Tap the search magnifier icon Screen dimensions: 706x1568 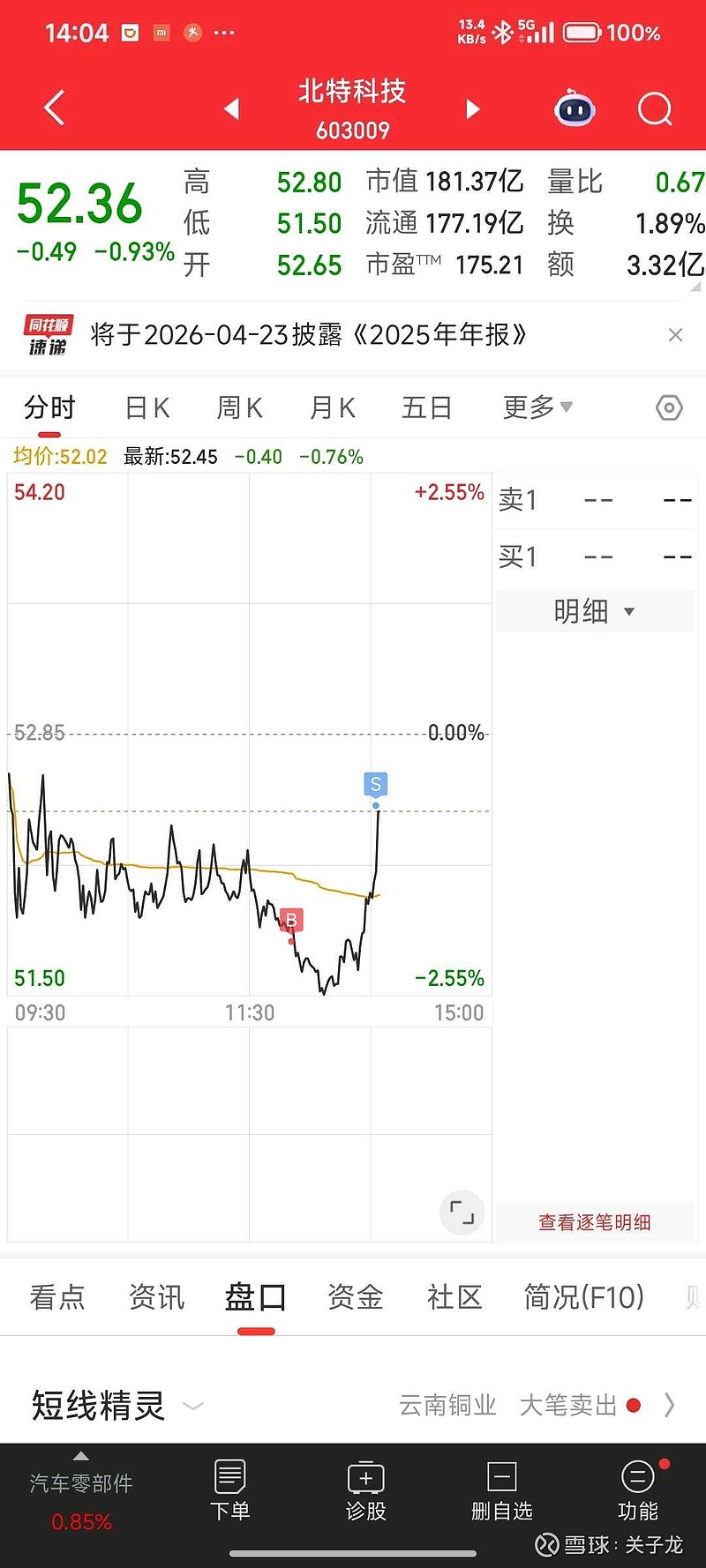tap(654, 108)
